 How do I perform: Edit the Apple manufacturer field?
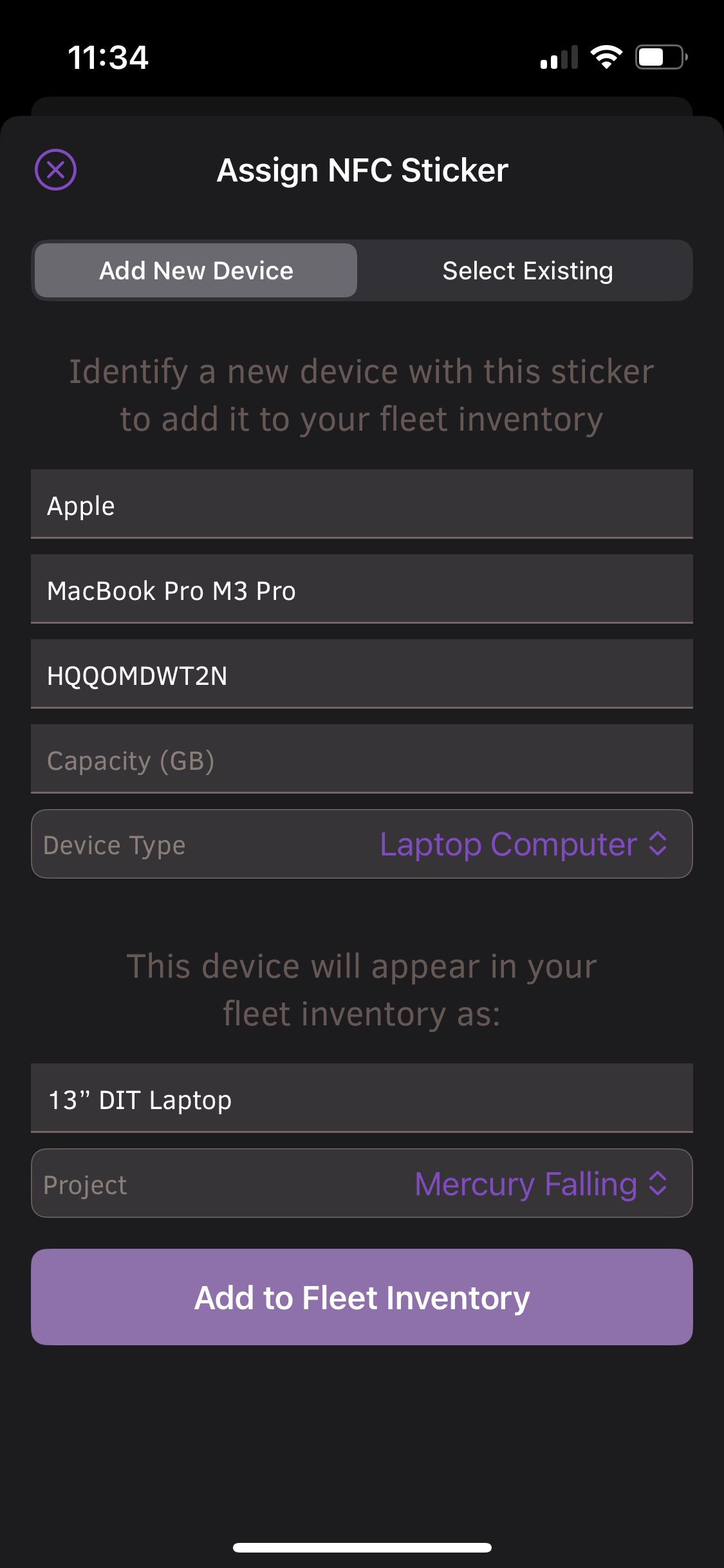tap(362, 505)
